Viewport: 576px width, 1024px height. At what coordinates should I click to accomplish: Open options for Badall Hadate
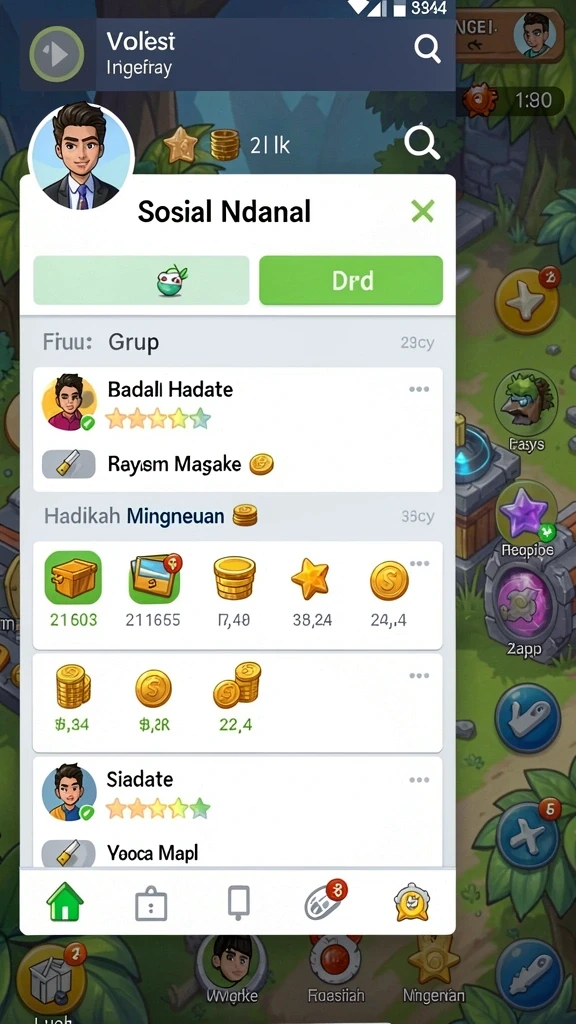419,389
